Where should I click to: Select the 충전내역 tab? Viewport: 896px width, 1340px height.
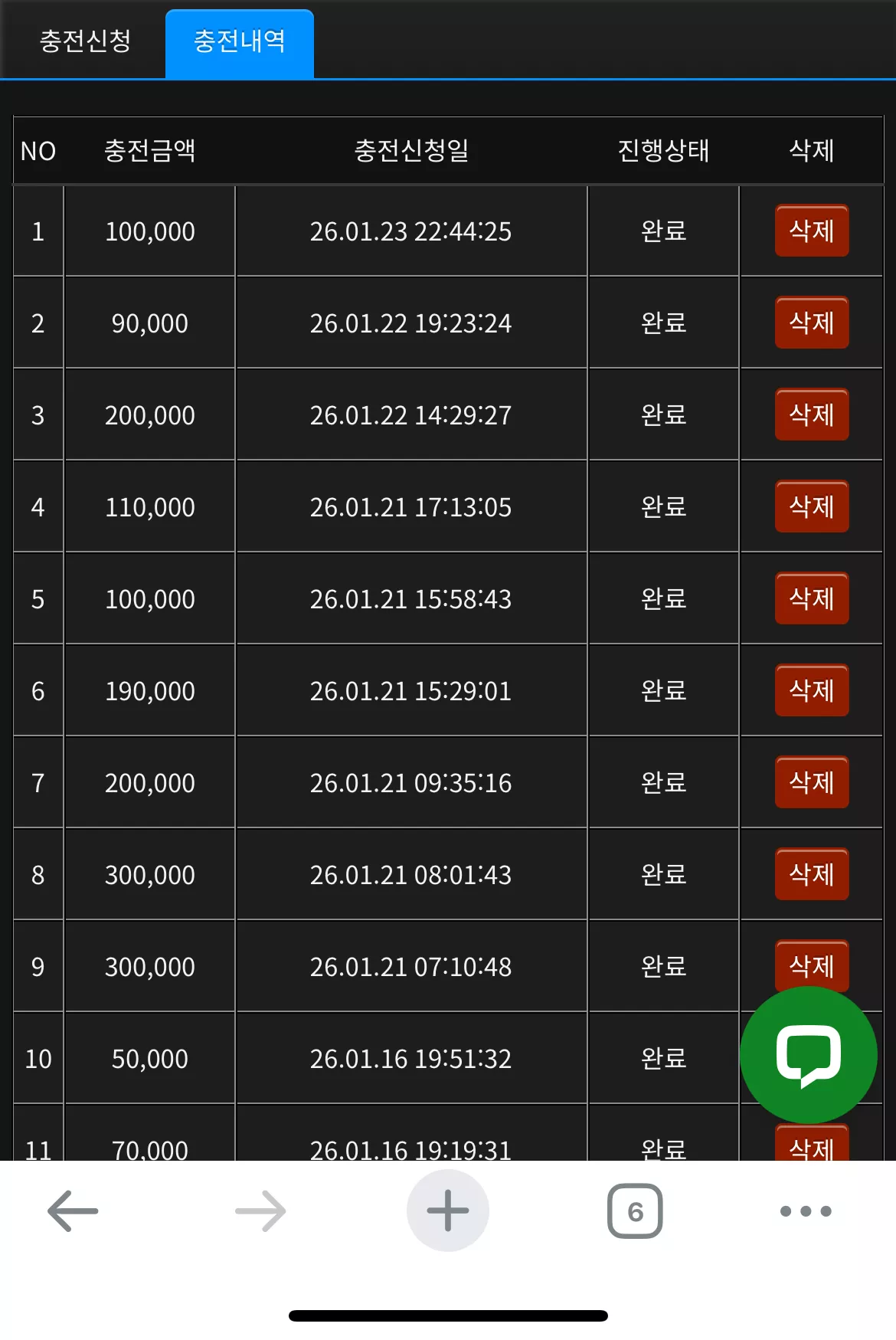pos(240,43)
